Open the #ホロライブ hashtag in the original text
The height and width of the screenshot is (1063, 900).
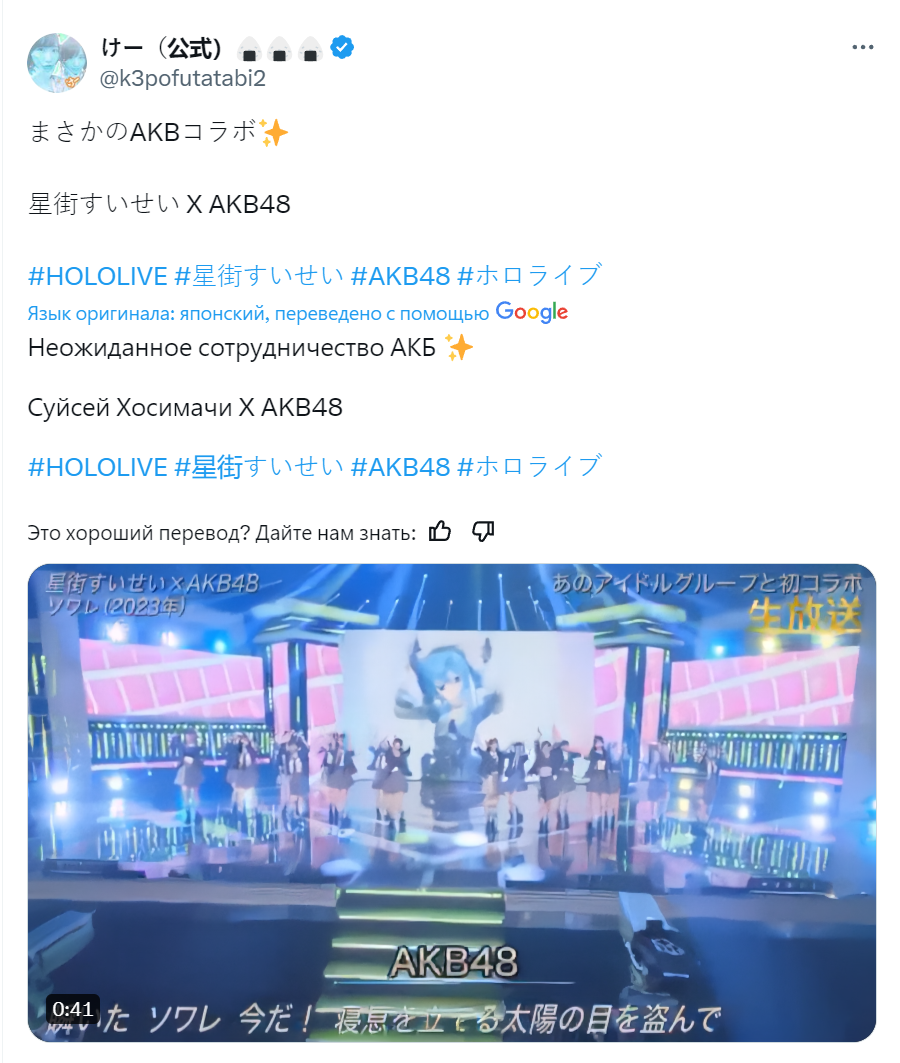click(529, 275)
